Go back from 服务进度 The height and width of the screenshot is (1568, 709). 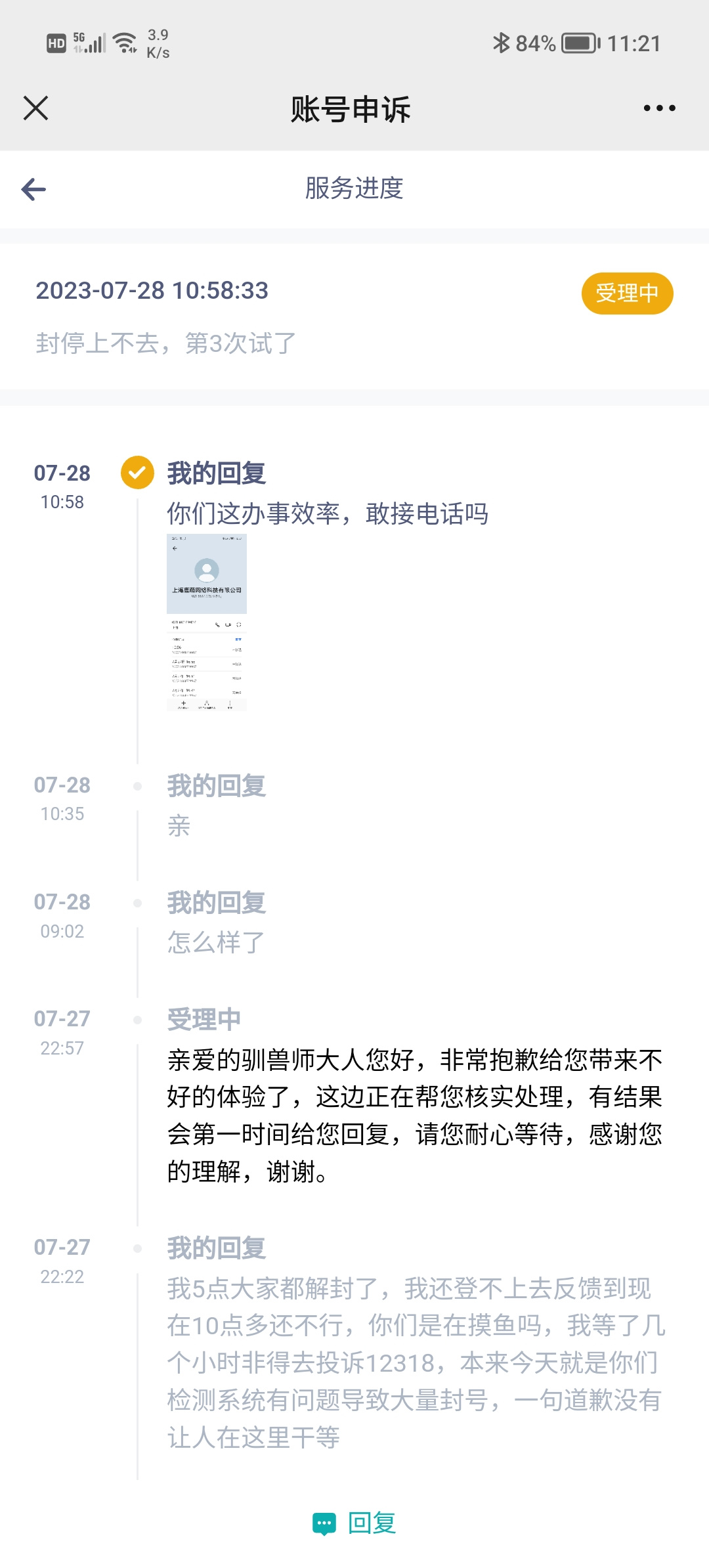click(33, 190)
